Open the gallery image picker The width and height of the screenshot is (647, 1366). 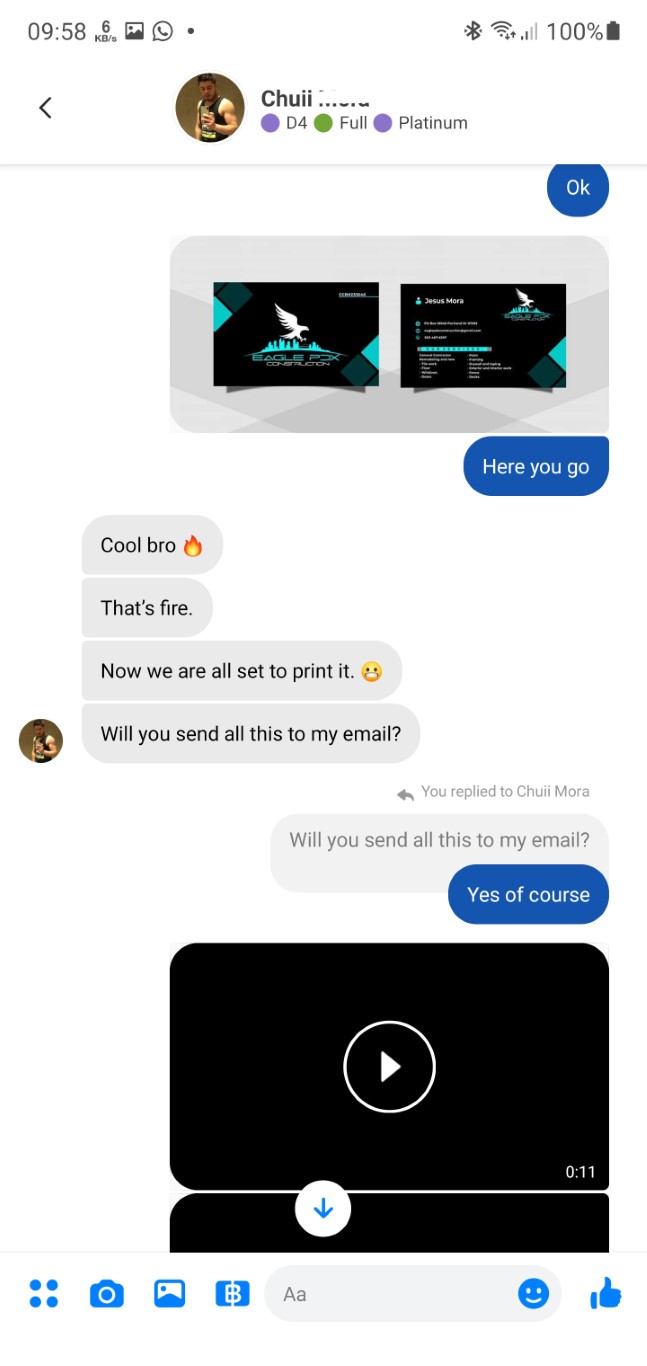pos(169,1294)
